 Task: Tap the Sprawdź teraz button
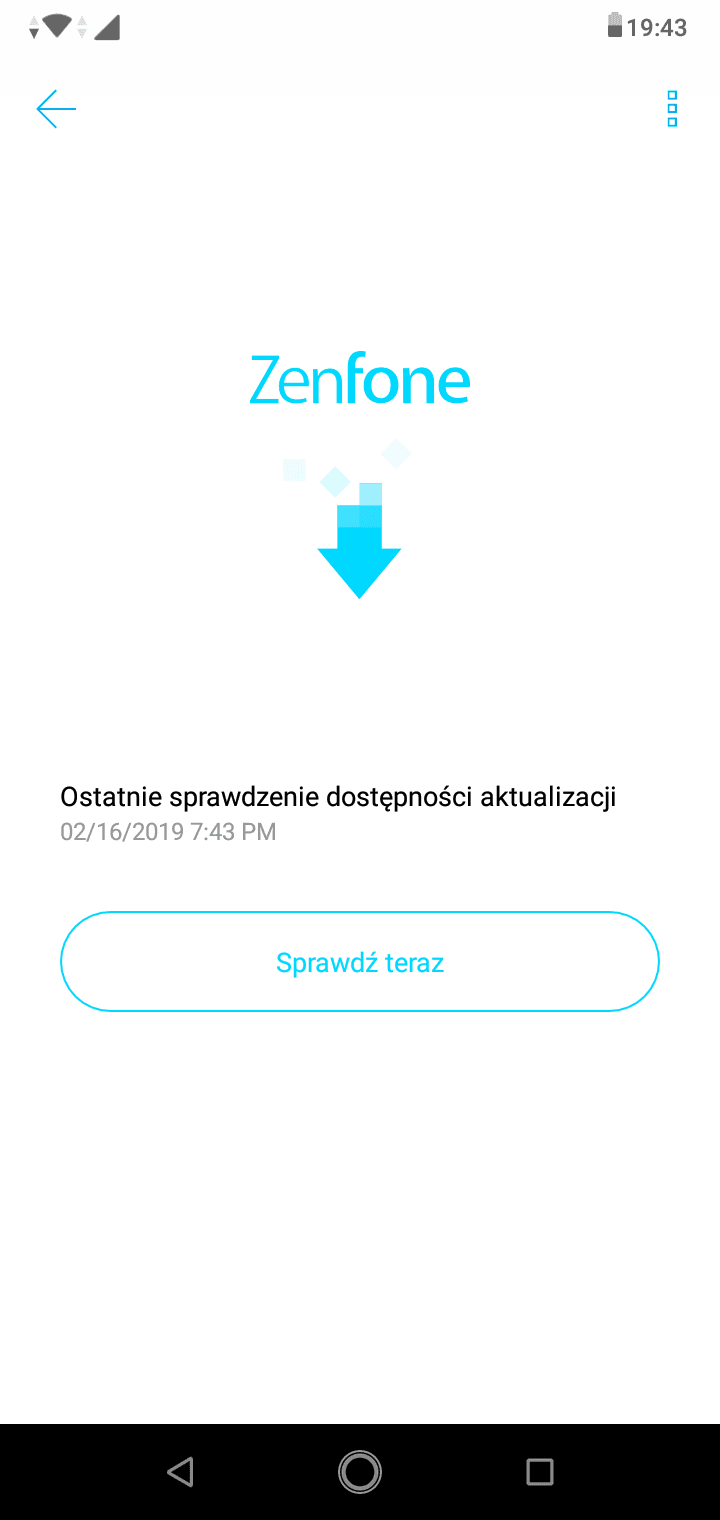pyautogui.click(x=360, y=962)
